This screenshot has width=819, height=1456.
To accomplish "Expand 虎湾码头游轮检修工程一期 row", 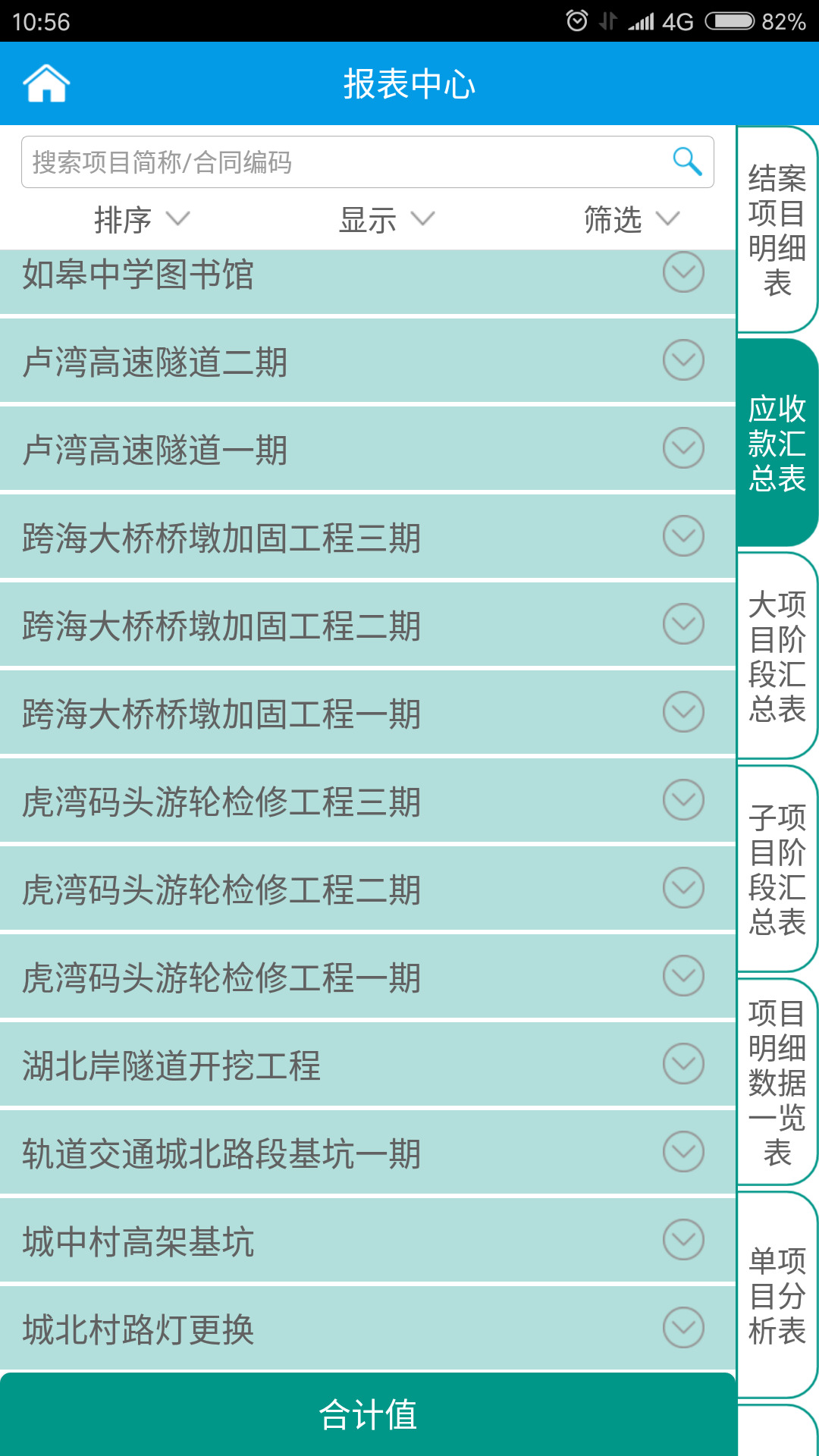I will point(683,976).
